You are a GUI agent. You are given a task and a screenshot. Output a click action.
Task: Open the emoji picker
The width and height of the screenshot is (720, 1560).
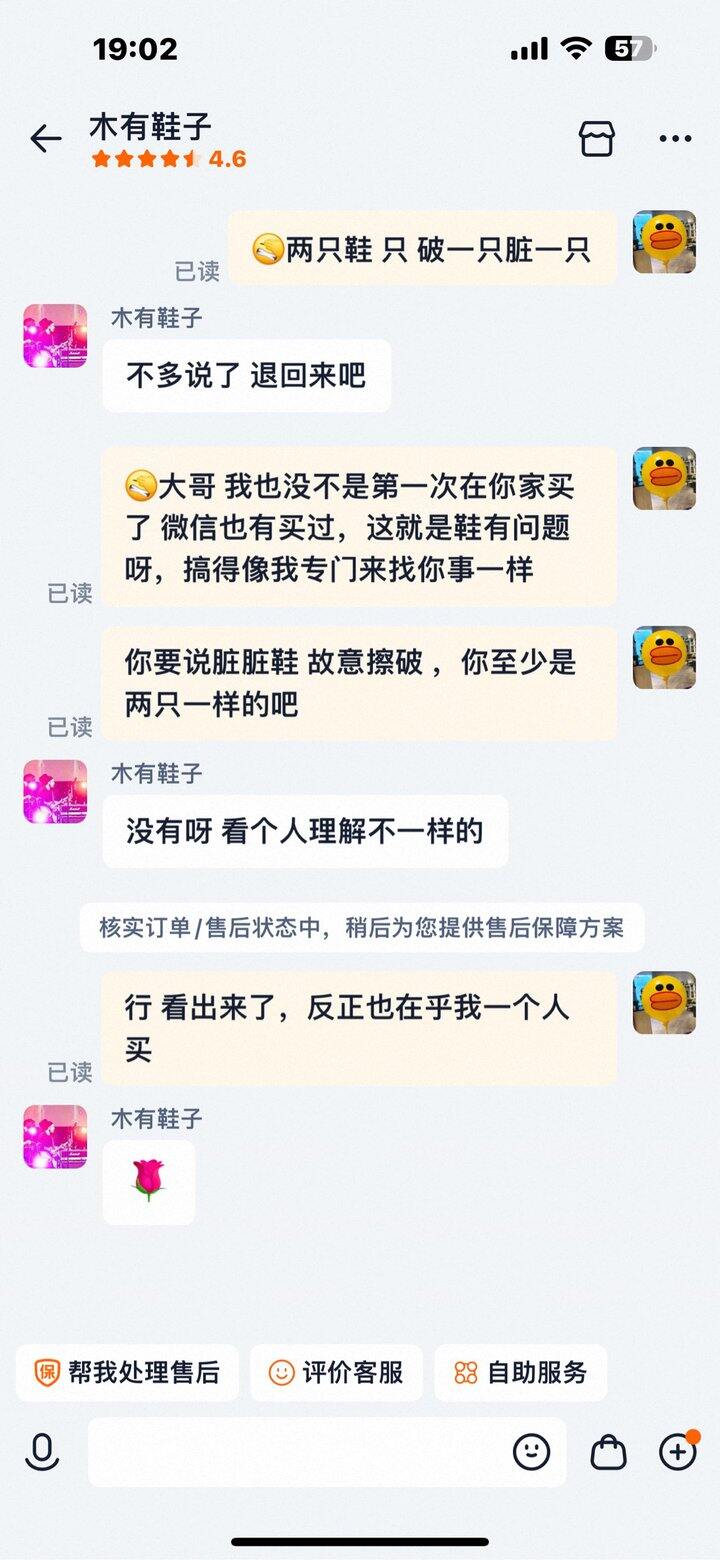[x=531, y=1452]
